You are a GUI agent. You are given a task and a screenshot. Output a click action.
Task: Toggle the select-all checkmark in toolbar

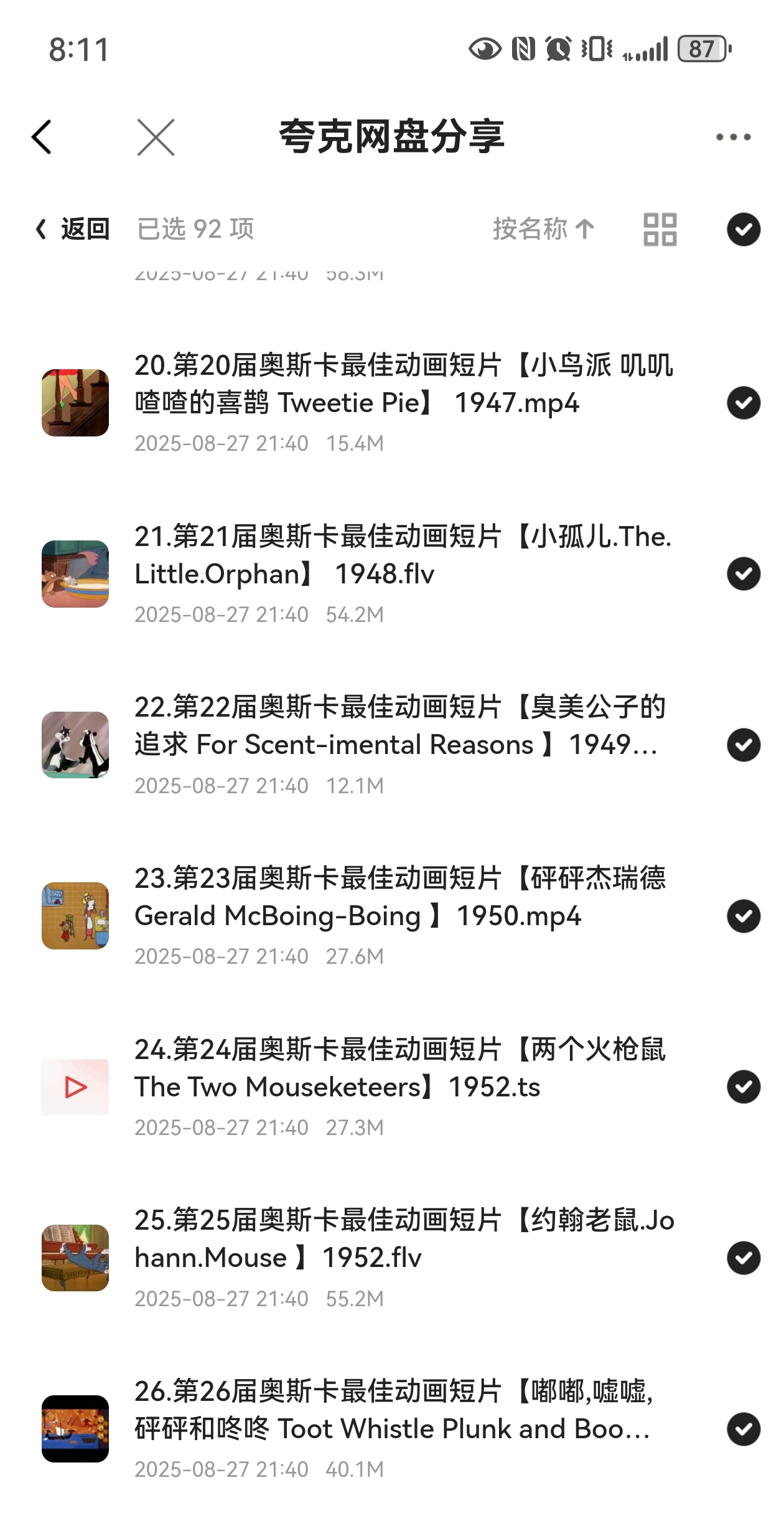(744, 229)
